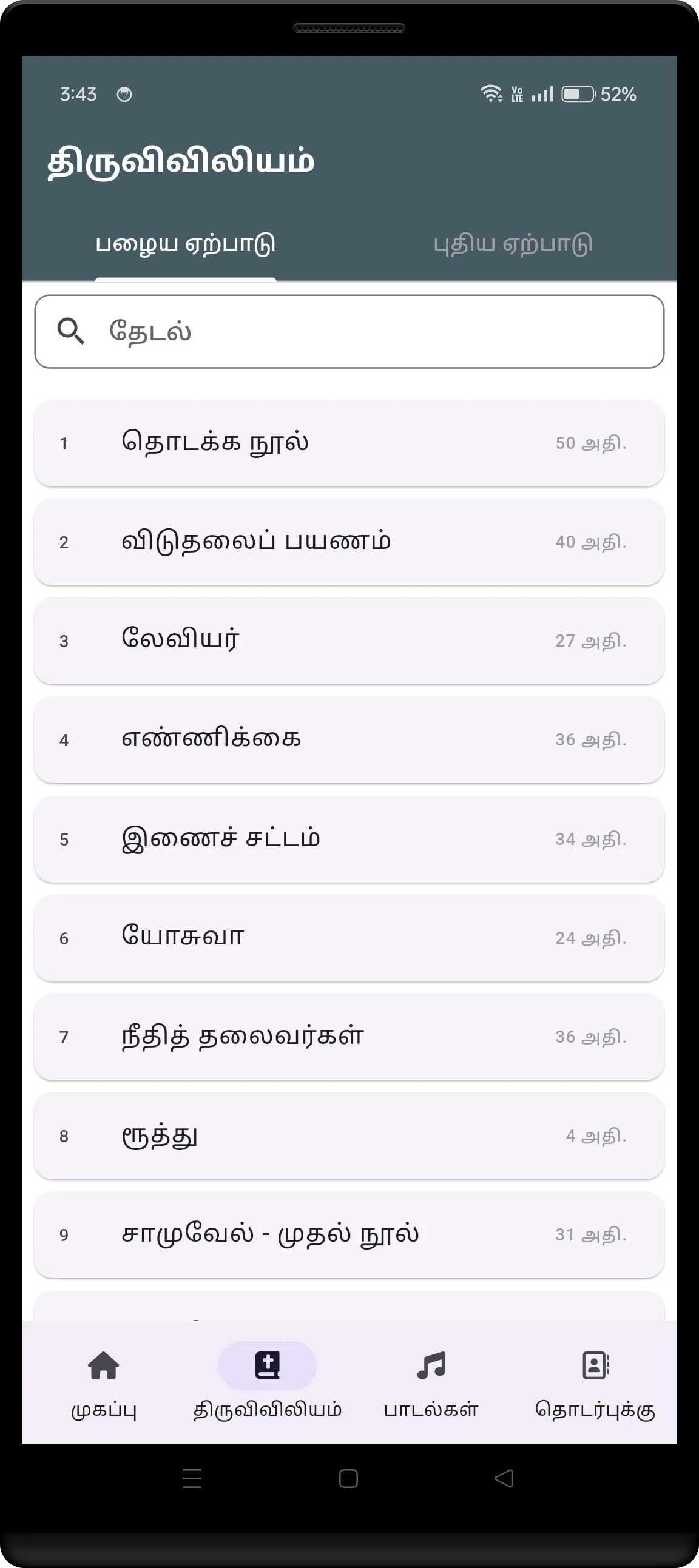The width and height of the screenshot is (699, 1568).
Task: Switch to the புதிய ஏற்பாடு tab
Action: pyautogui.click(x=513, y=244)
